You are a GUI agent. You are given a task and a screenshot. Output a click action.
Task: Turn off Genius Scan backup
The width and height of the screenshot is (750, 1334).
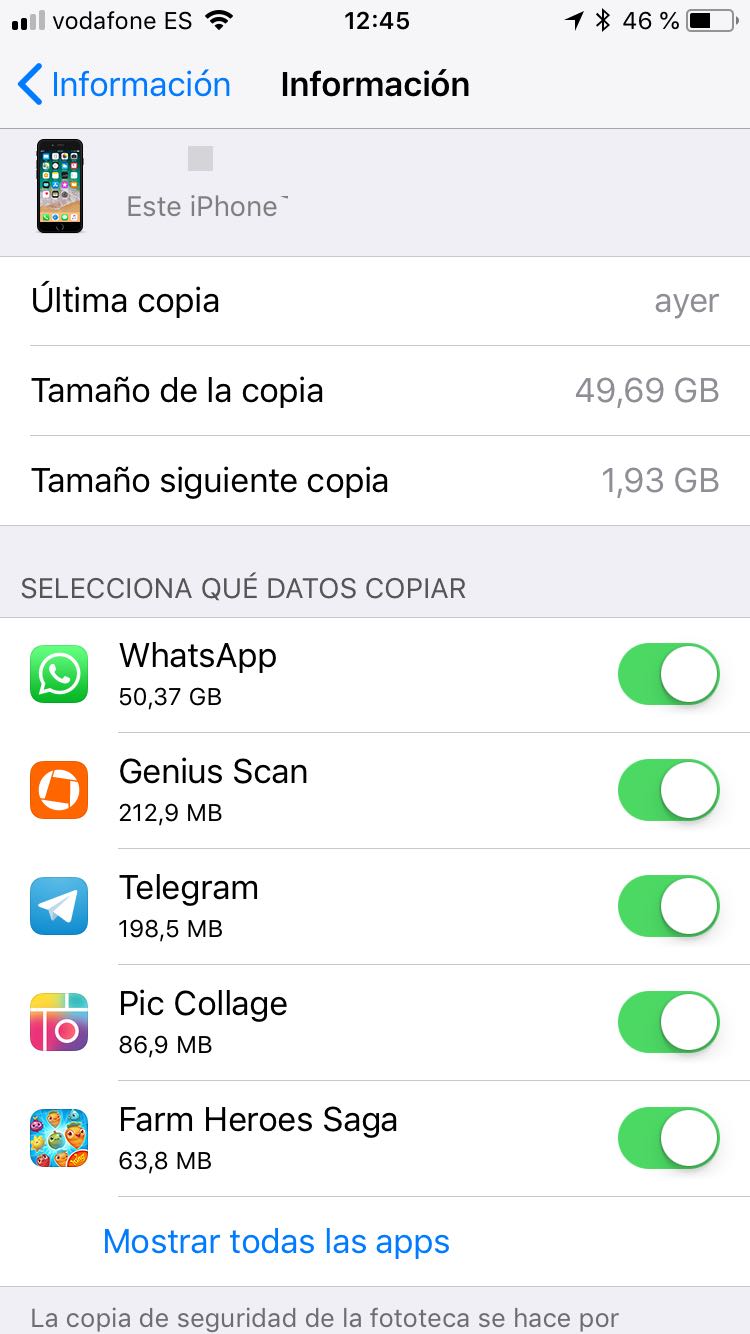pos(668,791)
